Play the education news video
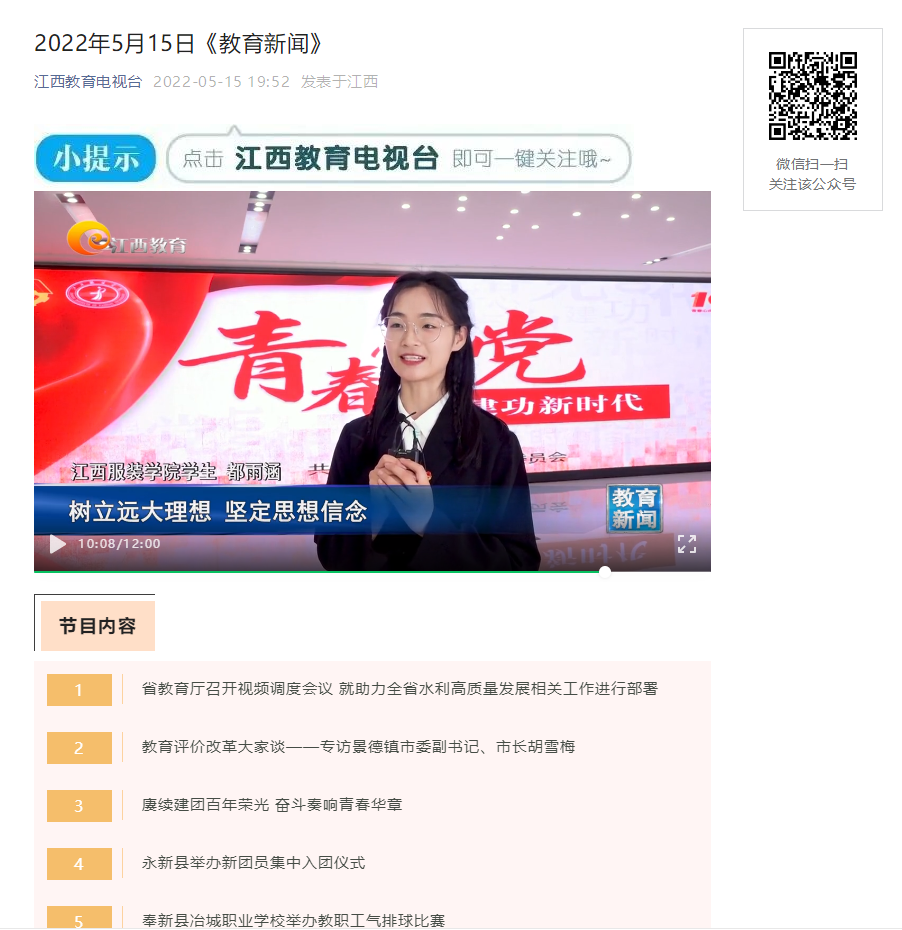902x930 pixels. [58, 544]
